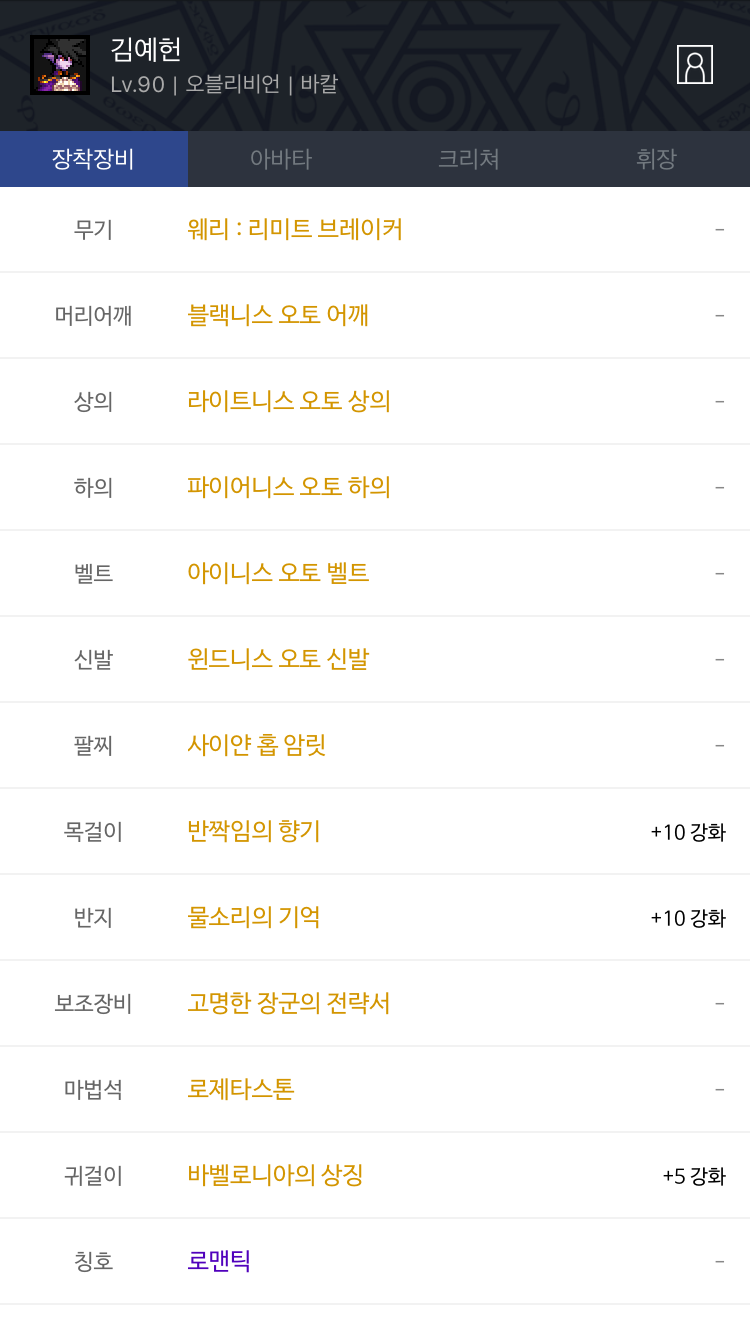Screen dimensions: 750x1334
Task: Tap the 김예헌 character avatar
Action: tap(60, 65)
